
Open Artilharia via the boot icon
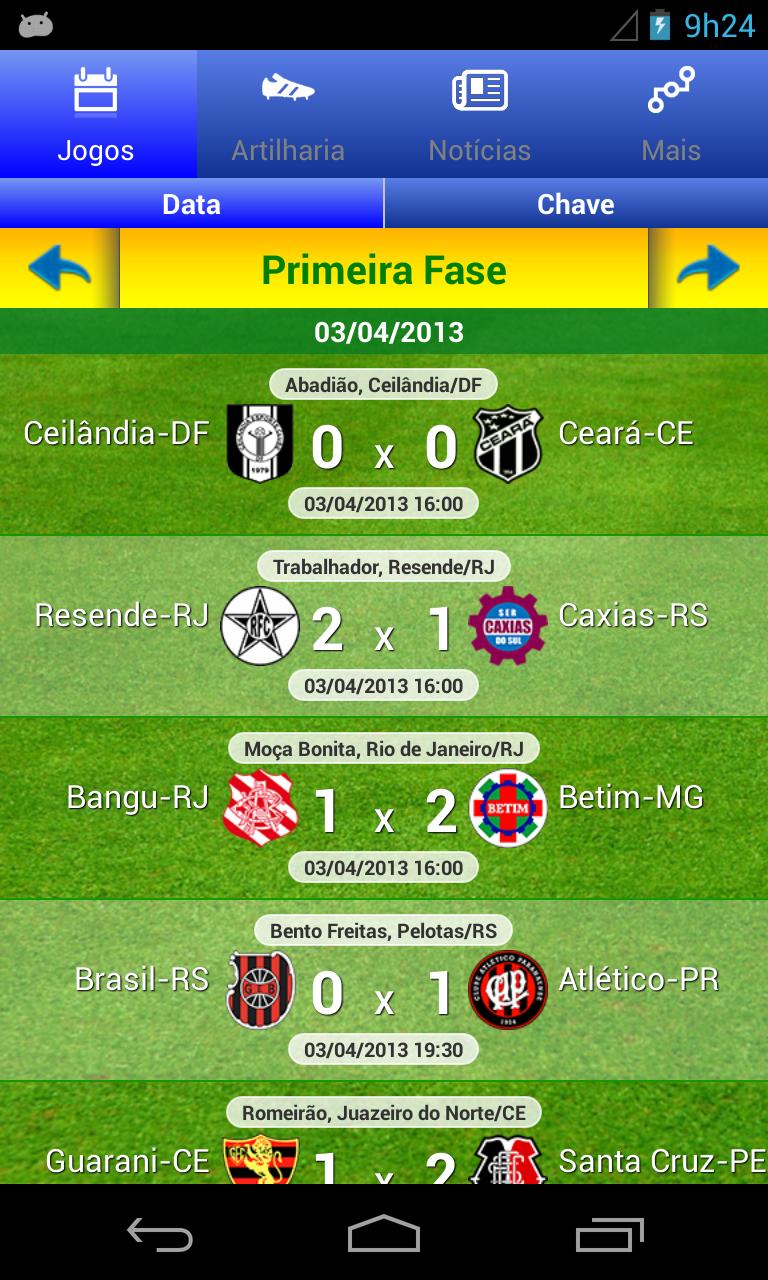pyautogui.click(x=288, y=90)
